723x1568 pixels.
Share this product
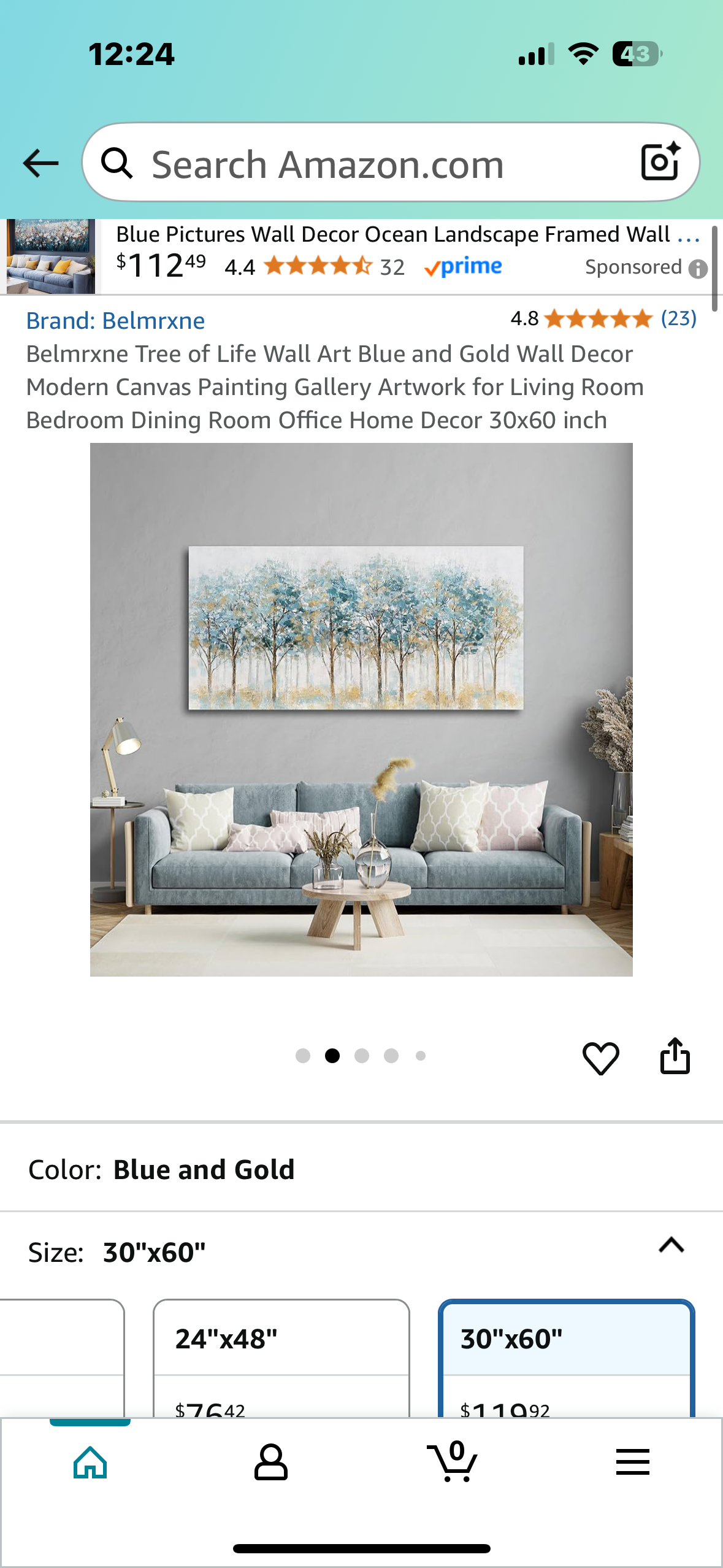[x=675, y=1056]
